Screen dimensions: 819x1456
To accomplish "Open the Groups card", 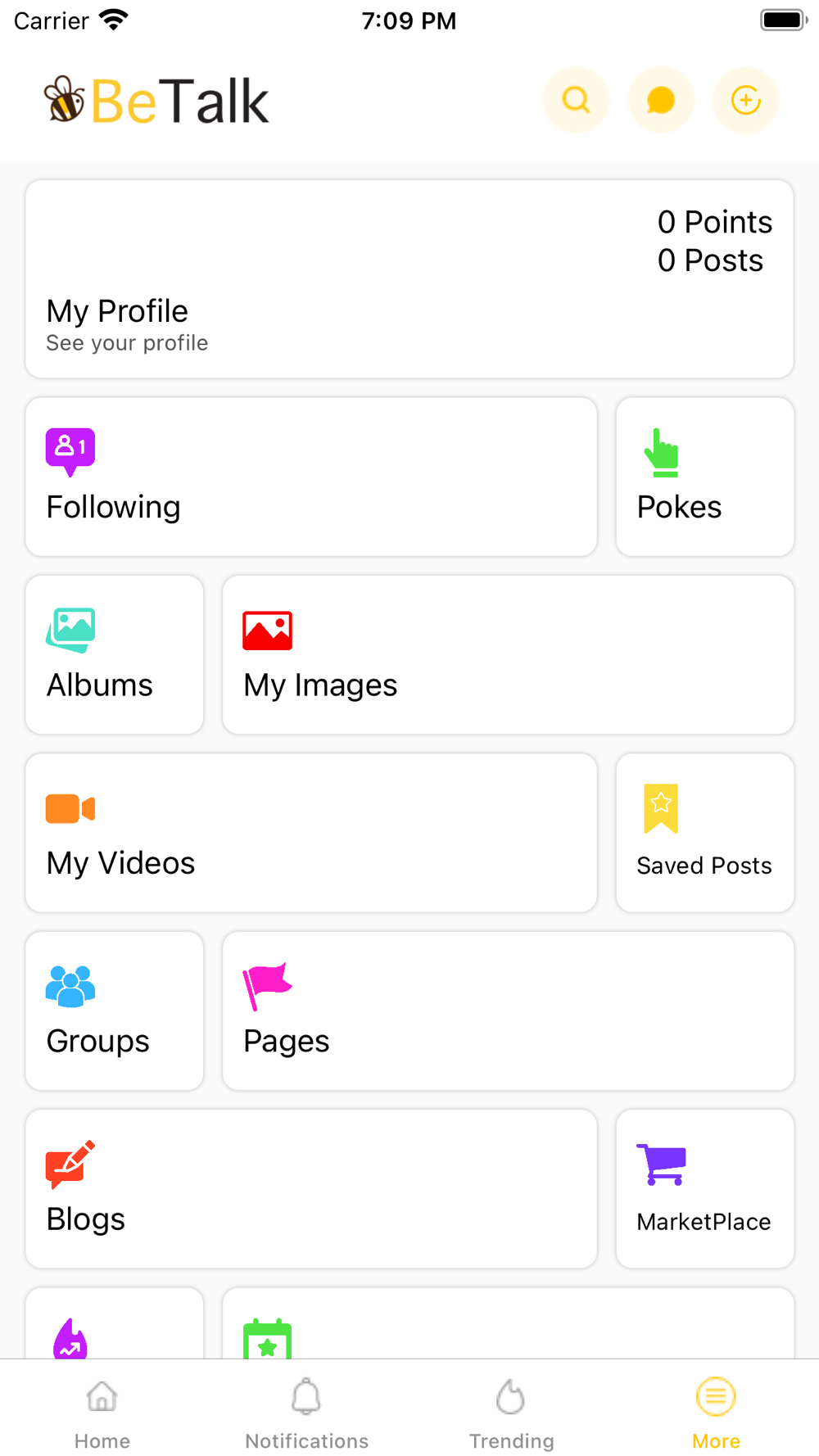I will pos(115,1011).
